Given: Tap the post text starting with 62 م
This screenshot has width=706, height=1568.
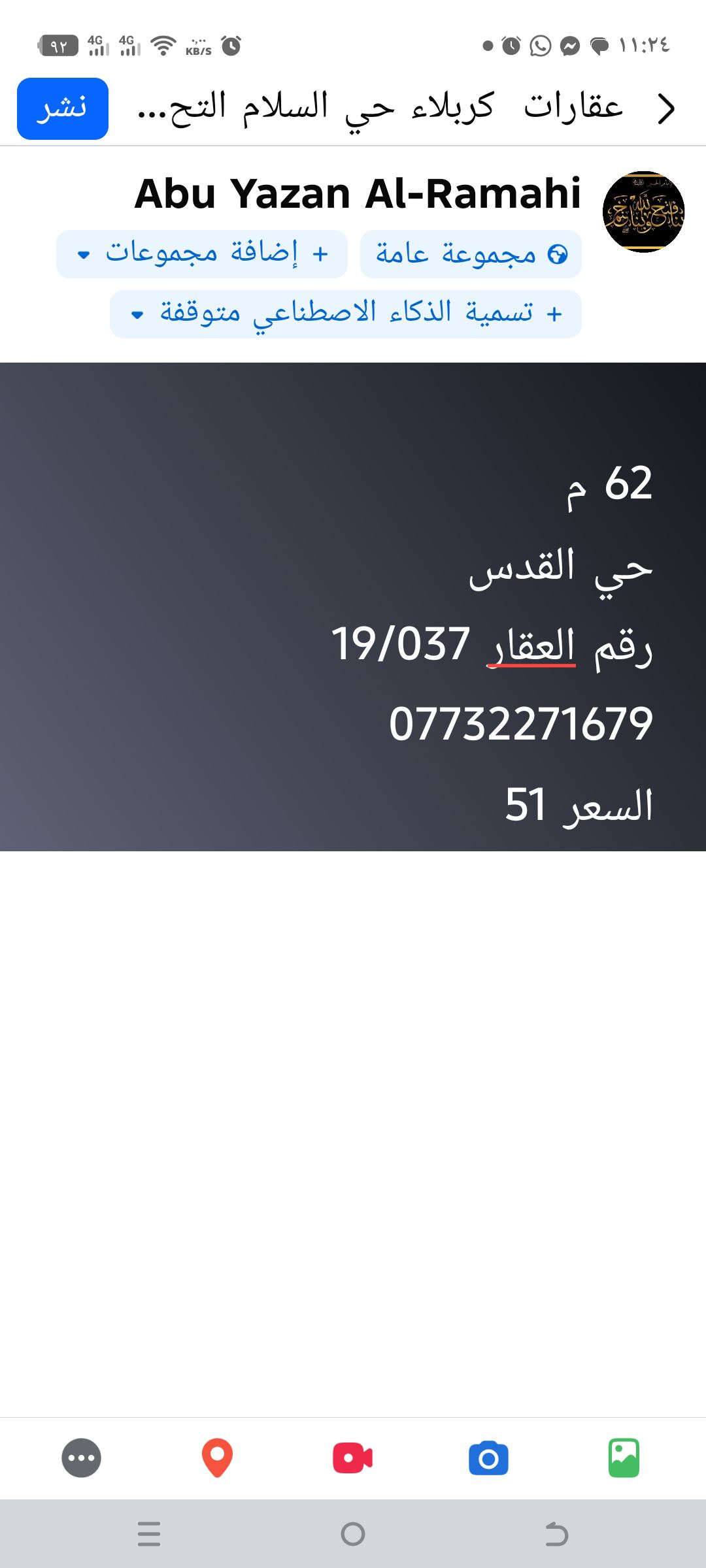Looking at the screenshot, I should (x=492, y=644).
